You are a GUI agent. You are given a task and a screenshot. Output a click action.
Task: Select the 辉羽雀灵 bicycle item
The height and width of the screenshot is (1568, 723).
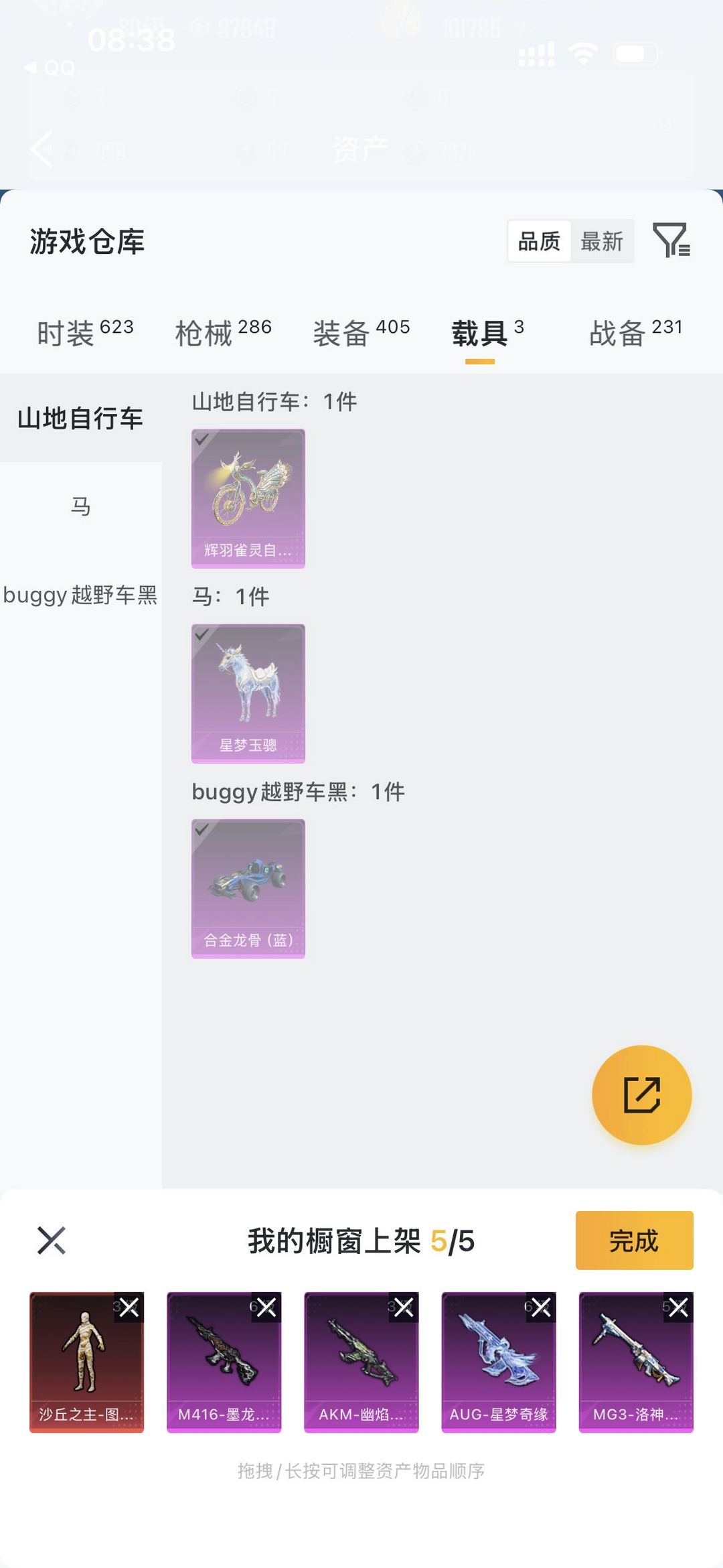(248, 498)
